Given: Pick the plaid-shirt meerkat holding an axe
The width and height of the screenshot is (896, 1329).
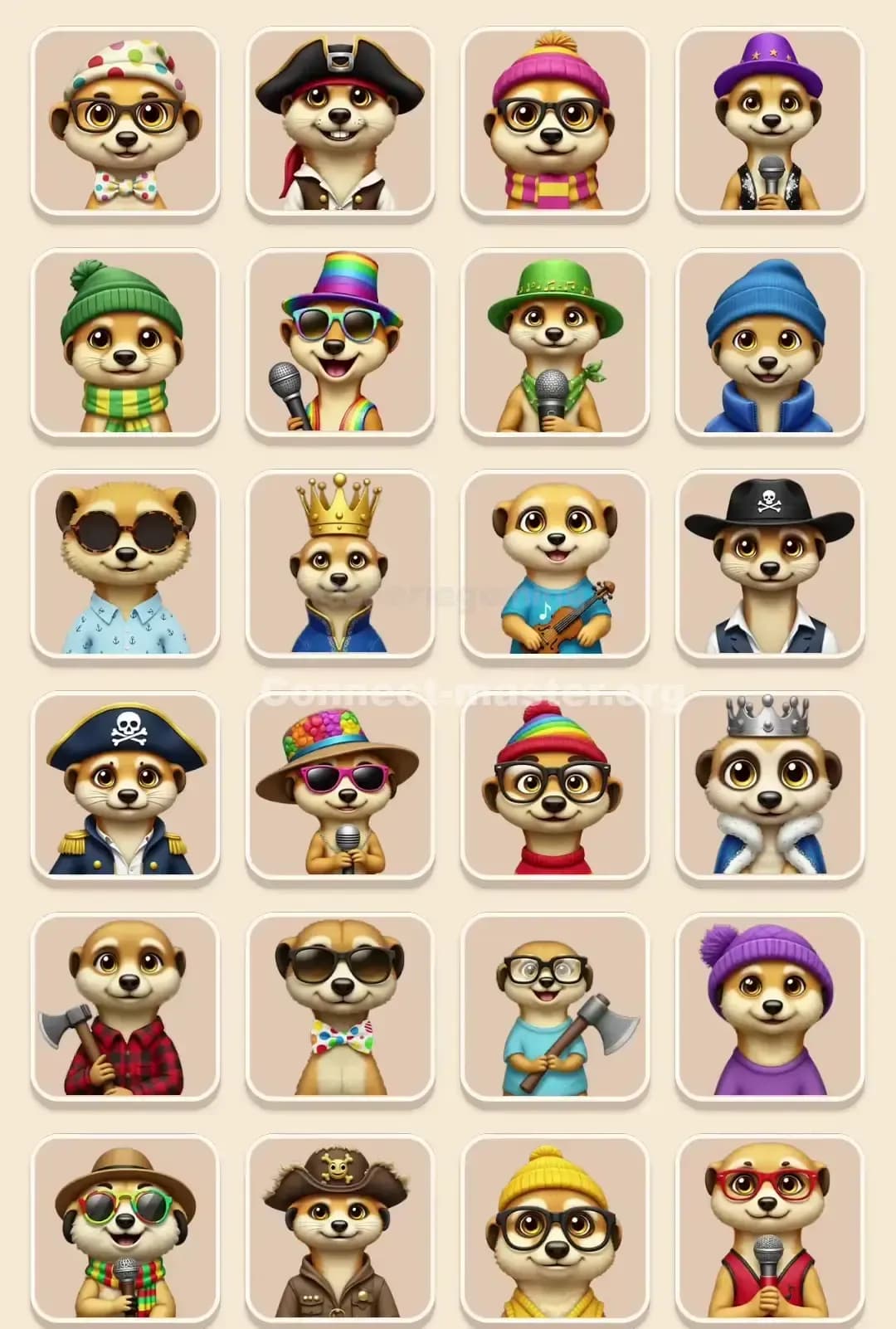Looking at the screenshot, I should [x=124, y=1008].
